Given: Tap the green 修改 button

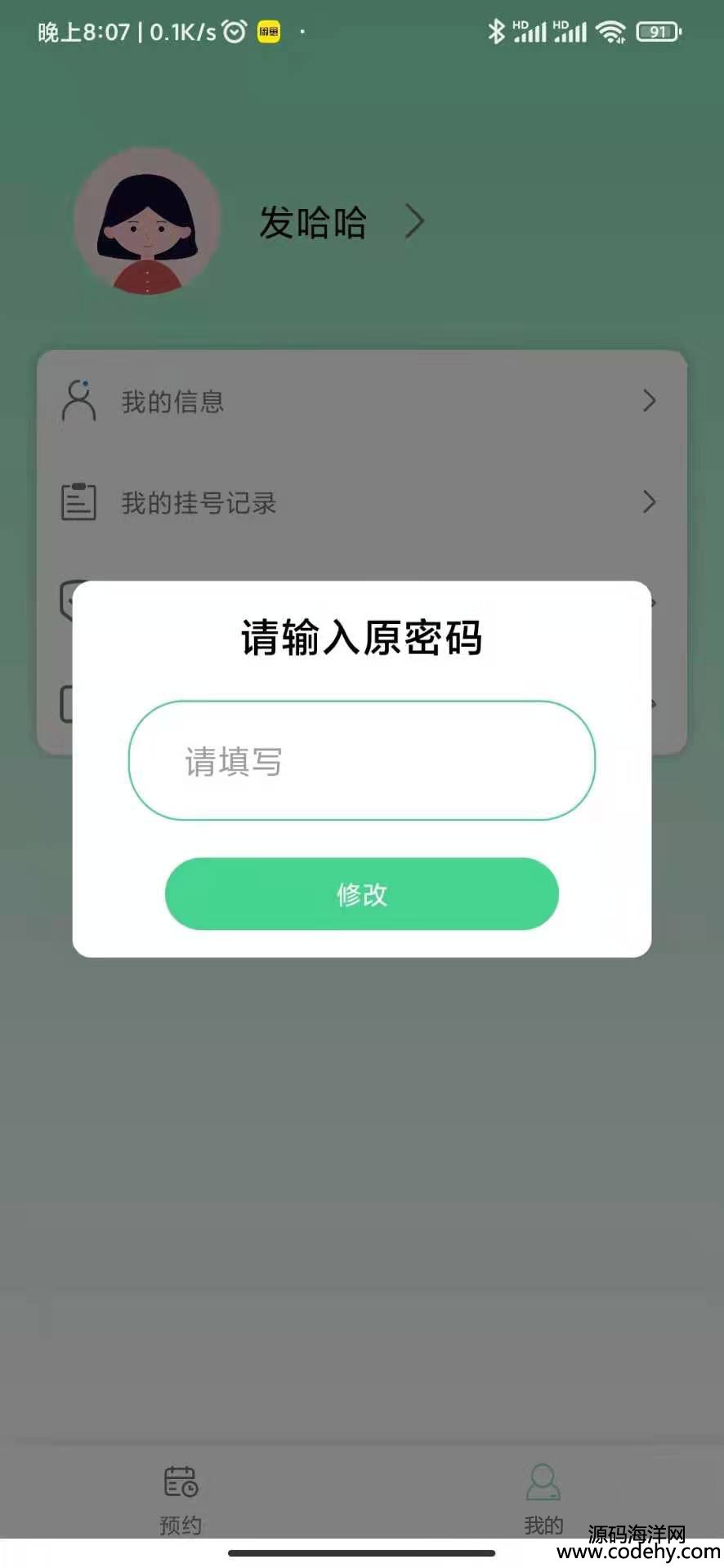Looking at the screenshot, I should (361, 893).
